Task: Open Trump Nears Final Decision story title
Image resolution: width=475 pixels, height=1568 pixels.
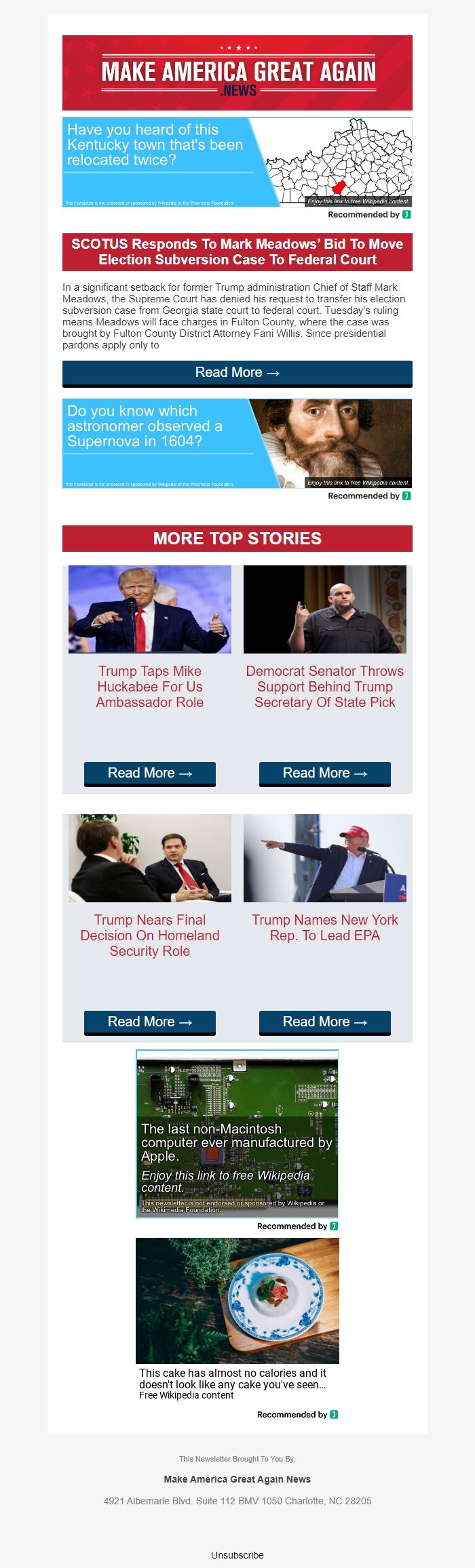Action: [x=149, y=936]
